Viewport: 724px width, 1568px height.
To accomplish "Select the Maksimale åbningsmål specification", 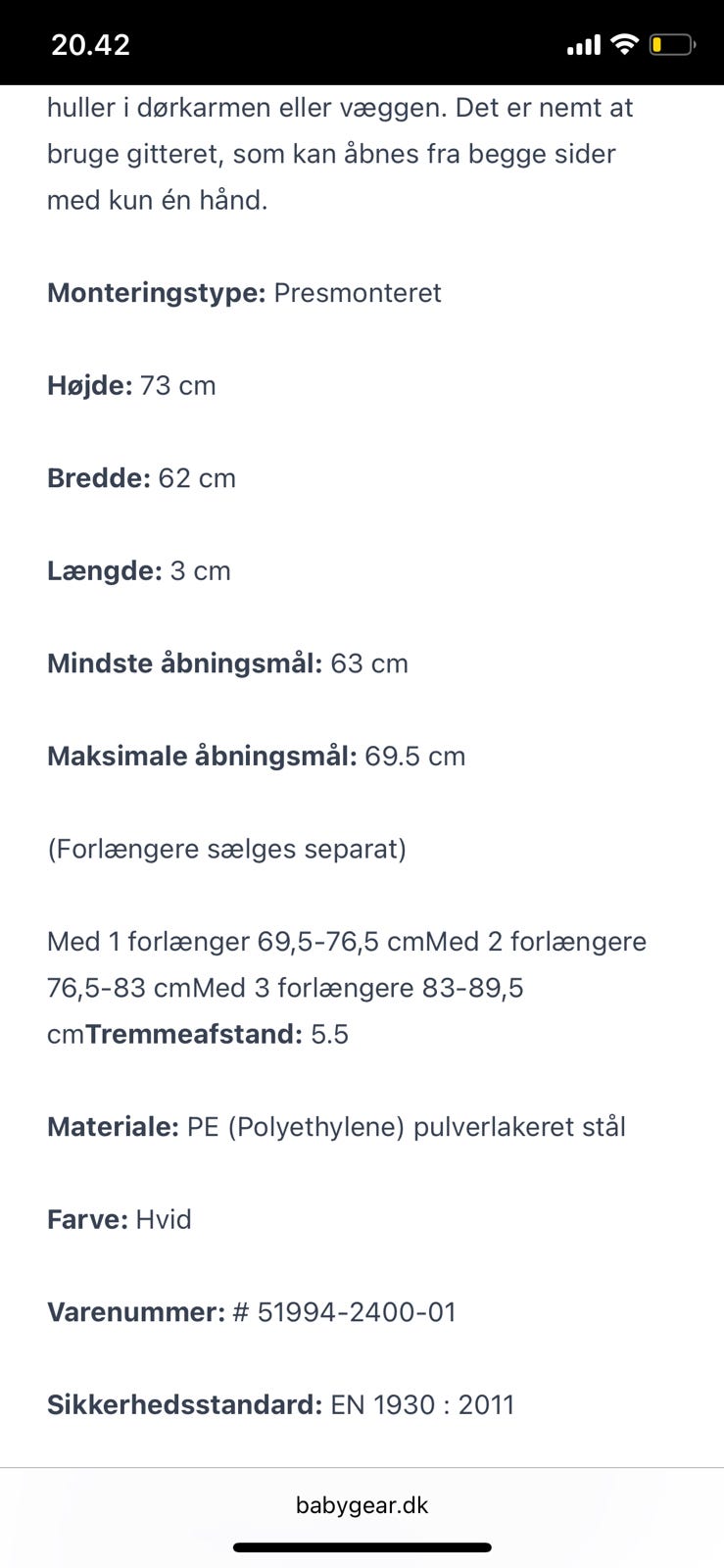I will (255, 756).
